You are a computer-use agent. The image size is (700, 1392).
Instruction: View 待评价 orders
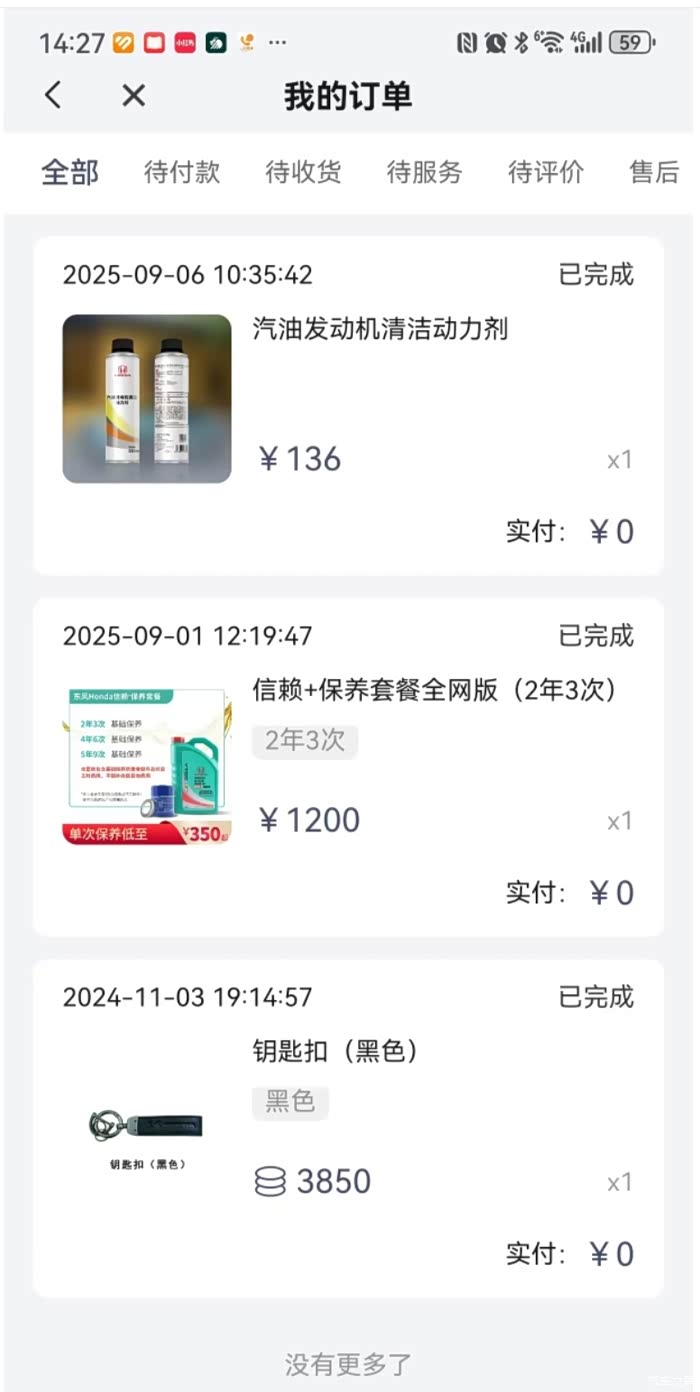tap(546, 172)
